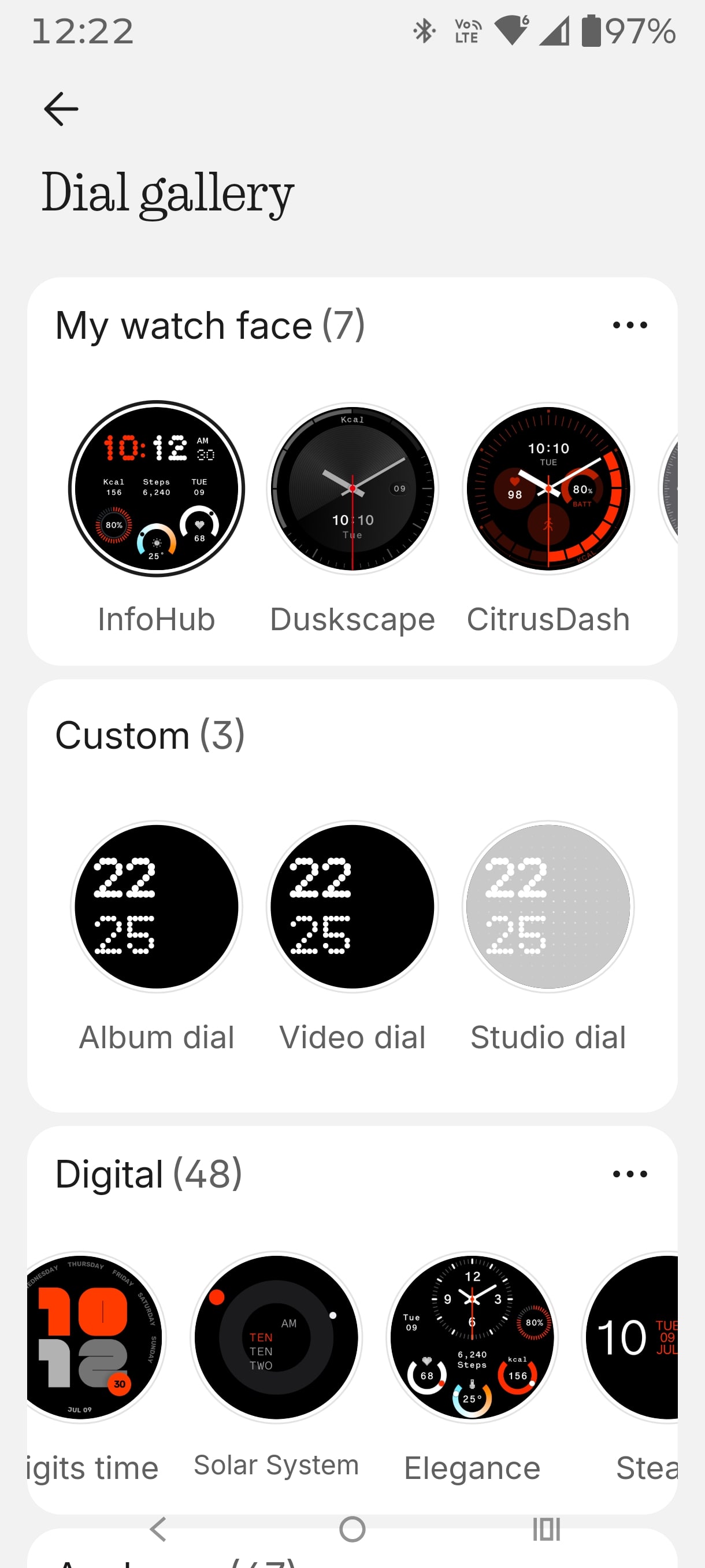705x1568 pixels.
Task: Pick the Elegance watch face
Action: (472, 1337)
